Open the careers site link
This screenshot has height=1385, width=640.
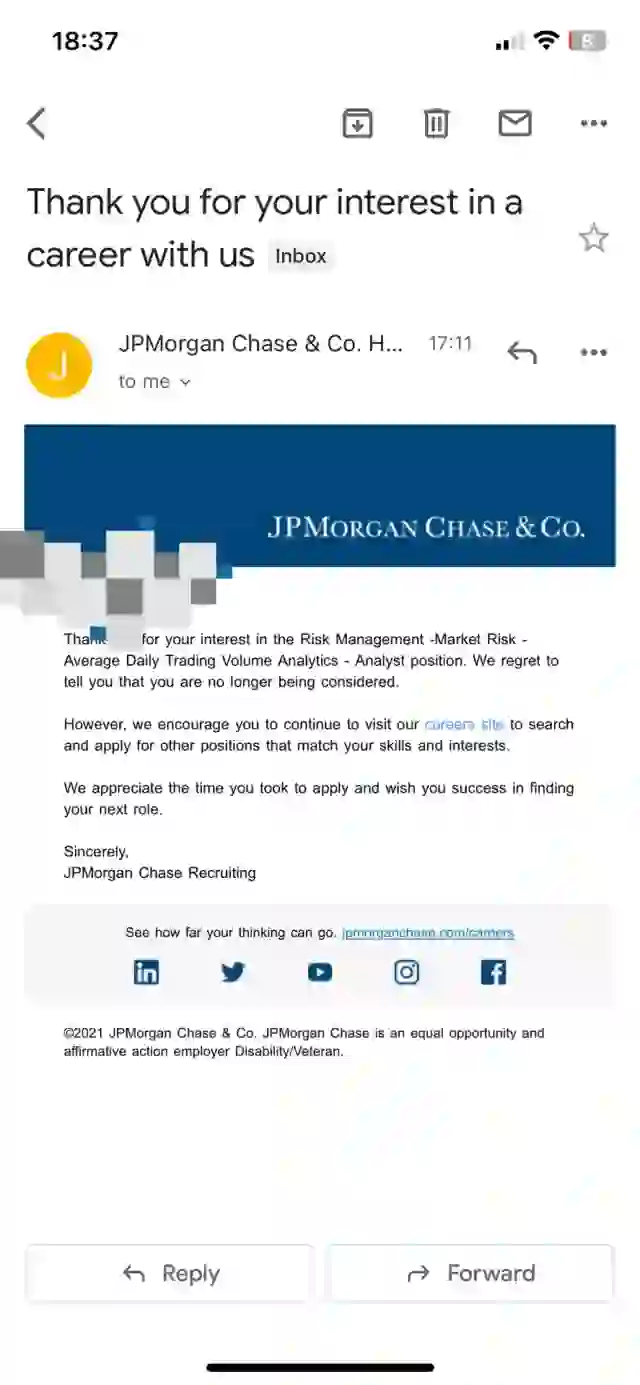[x=464, y=724]
